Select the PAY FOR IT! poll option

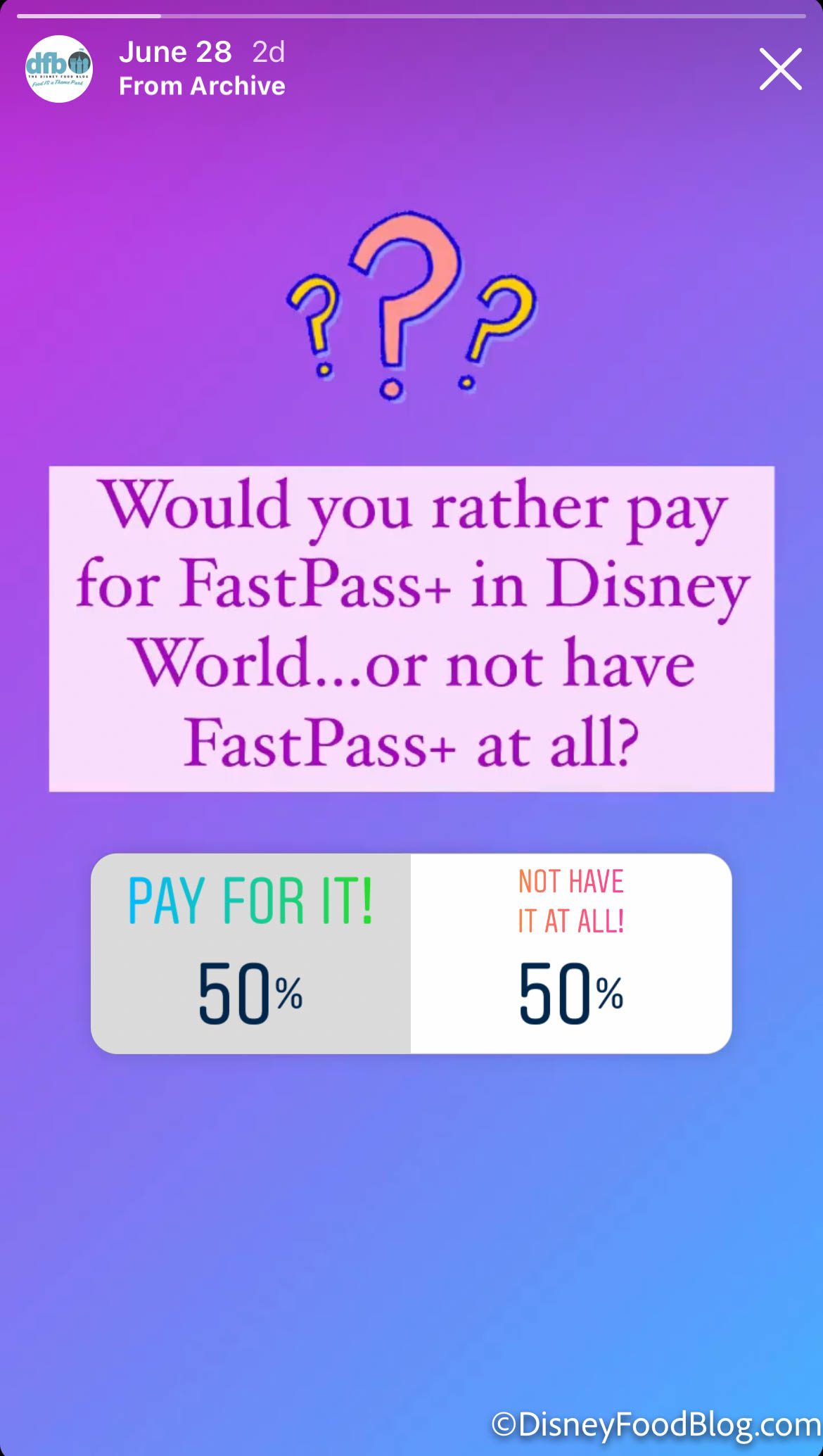[x=250, y=953]
